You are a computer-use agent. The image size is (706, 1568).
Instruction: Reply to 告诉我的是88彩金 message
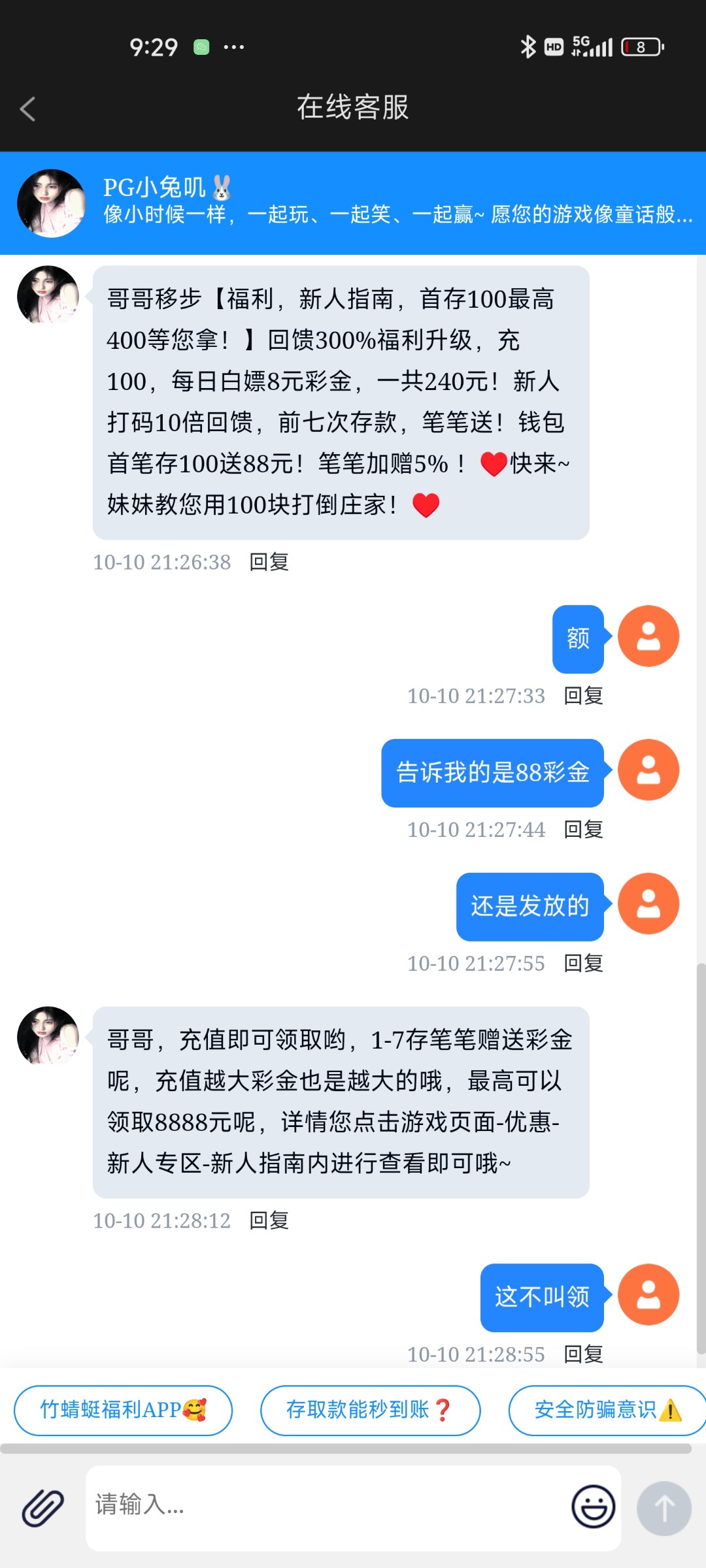coord(583,830)
